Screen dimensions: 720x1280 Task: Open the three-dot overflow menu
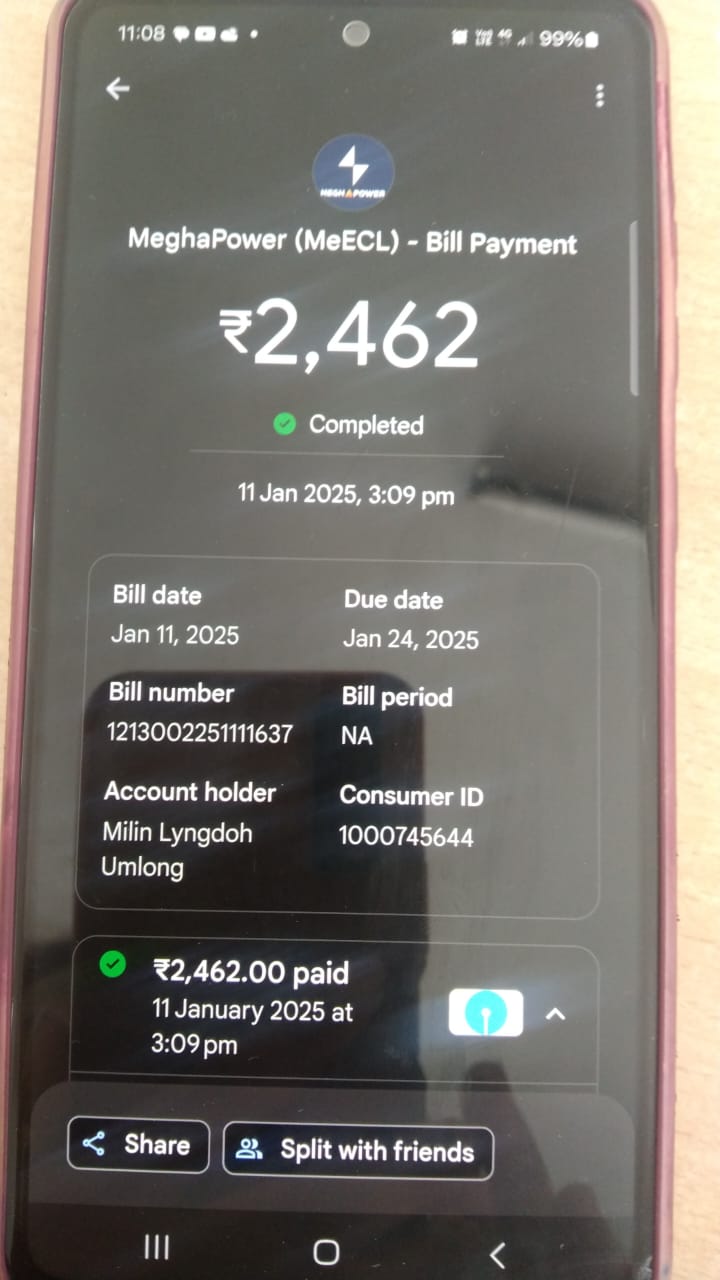pyautogui.click(x=599, y=96)
